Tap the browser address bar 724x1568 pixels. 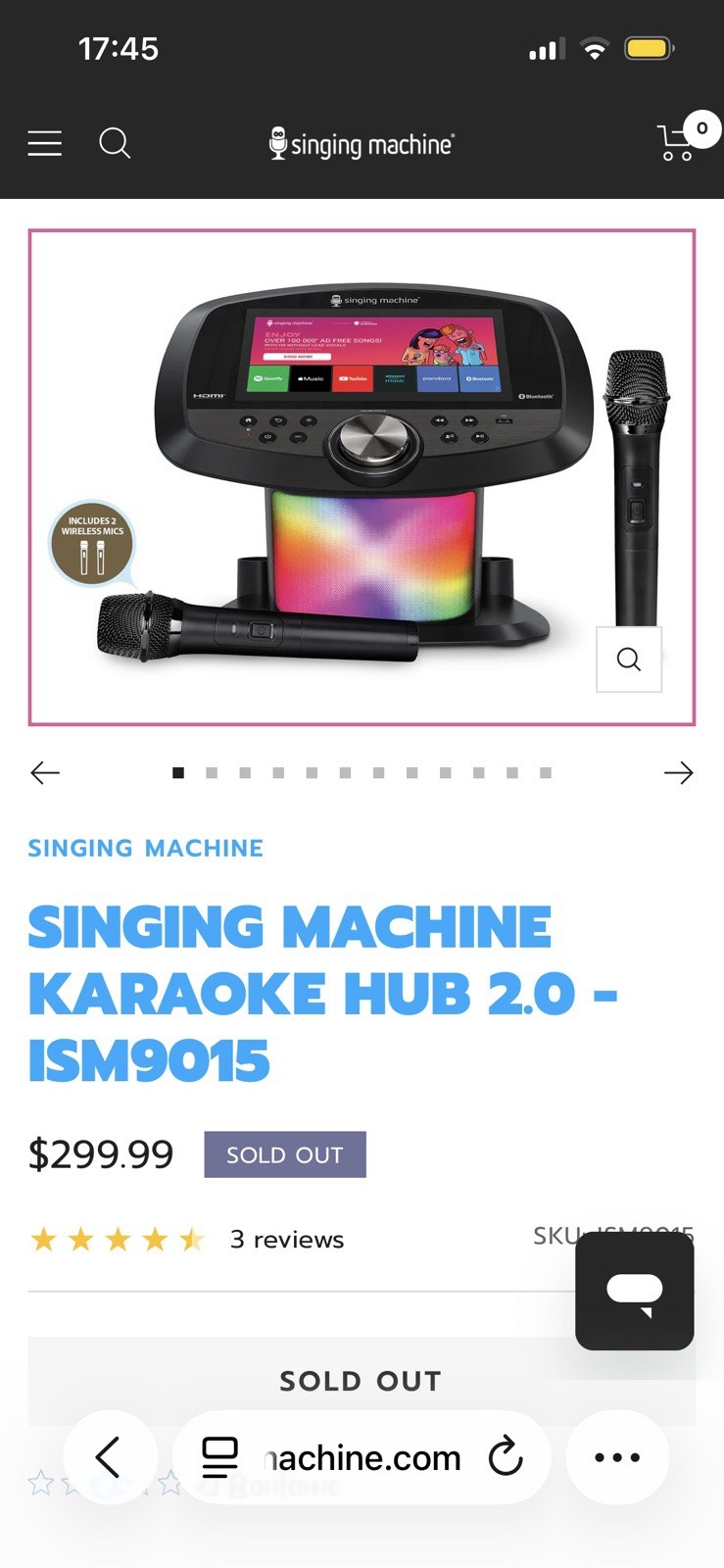[361, 1458]
